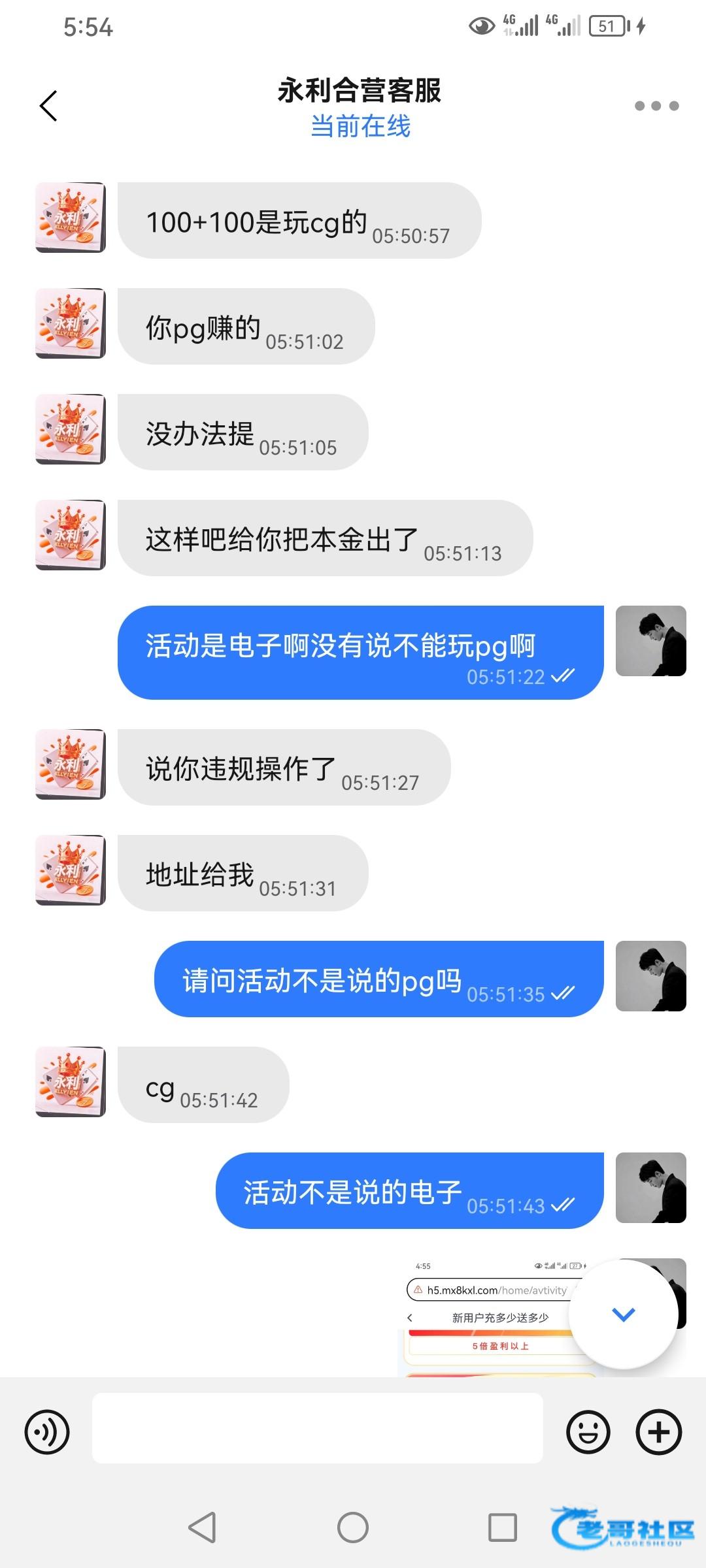Tap the system home button
The height and width of the screenshot is (1568, 706).
(353, 1527)
